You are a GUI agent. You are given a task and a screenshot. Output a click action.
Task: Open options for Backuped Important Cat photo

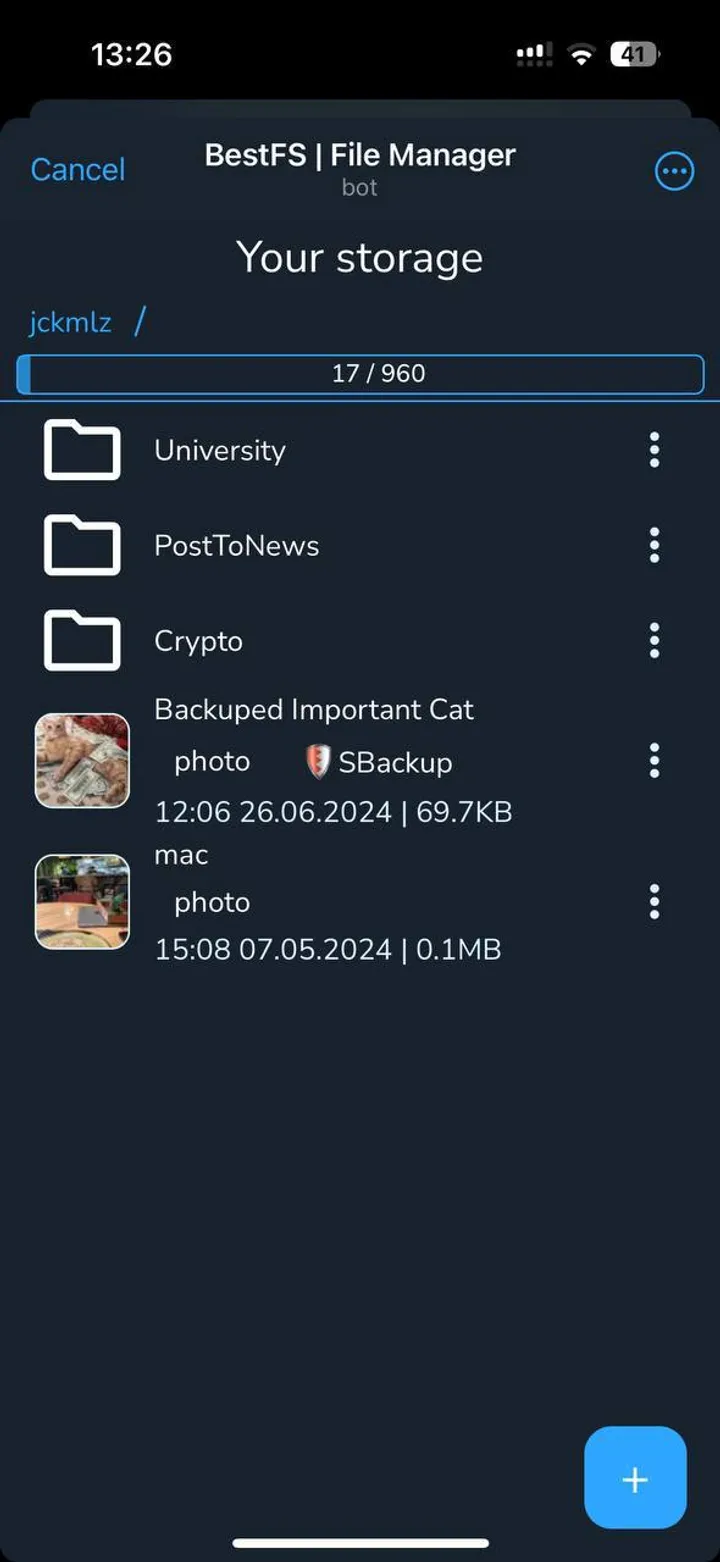point(654,760)
